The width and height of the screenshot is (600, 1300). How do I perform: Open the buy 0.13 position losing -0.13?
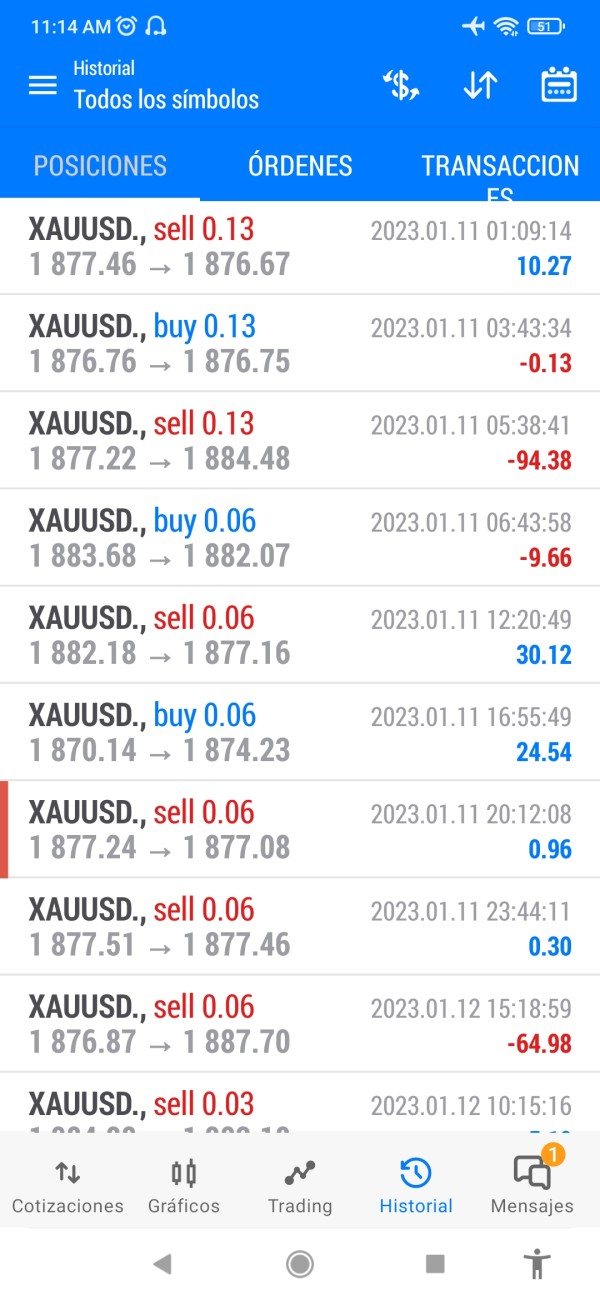[x=300, y=343]
